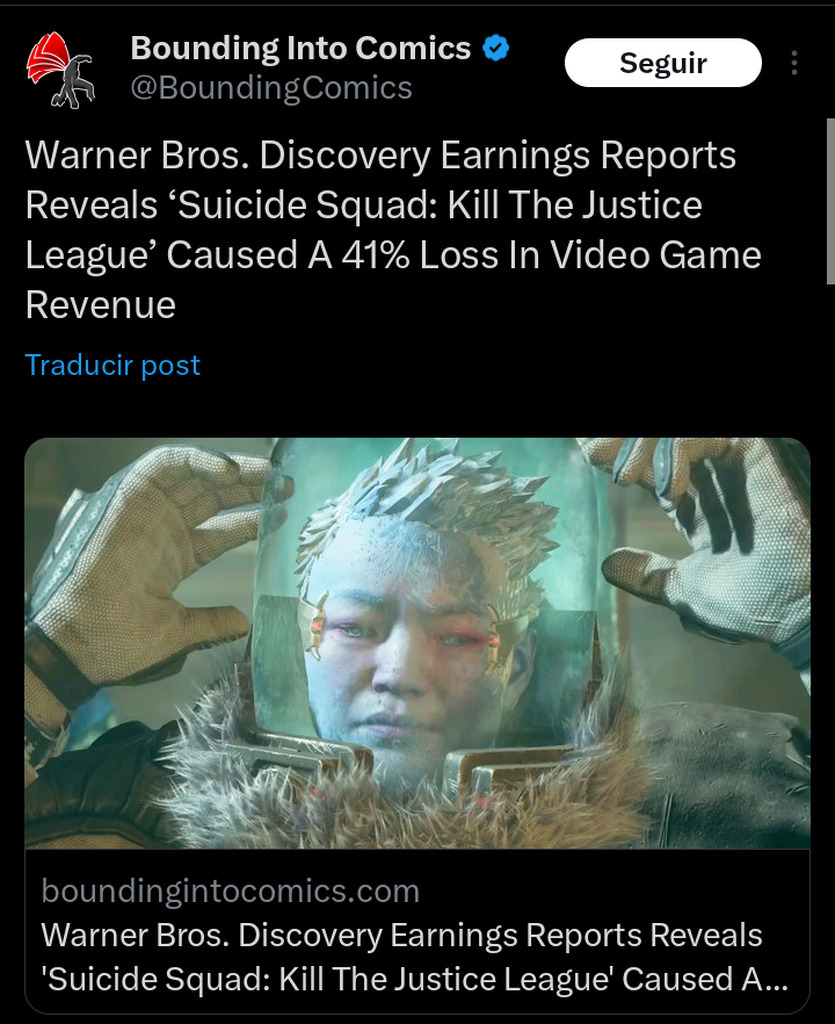This screenshot has width=835, height=1024.
Task: Follow Bounding Into Comics with Seguir
Action: (662, 63)
